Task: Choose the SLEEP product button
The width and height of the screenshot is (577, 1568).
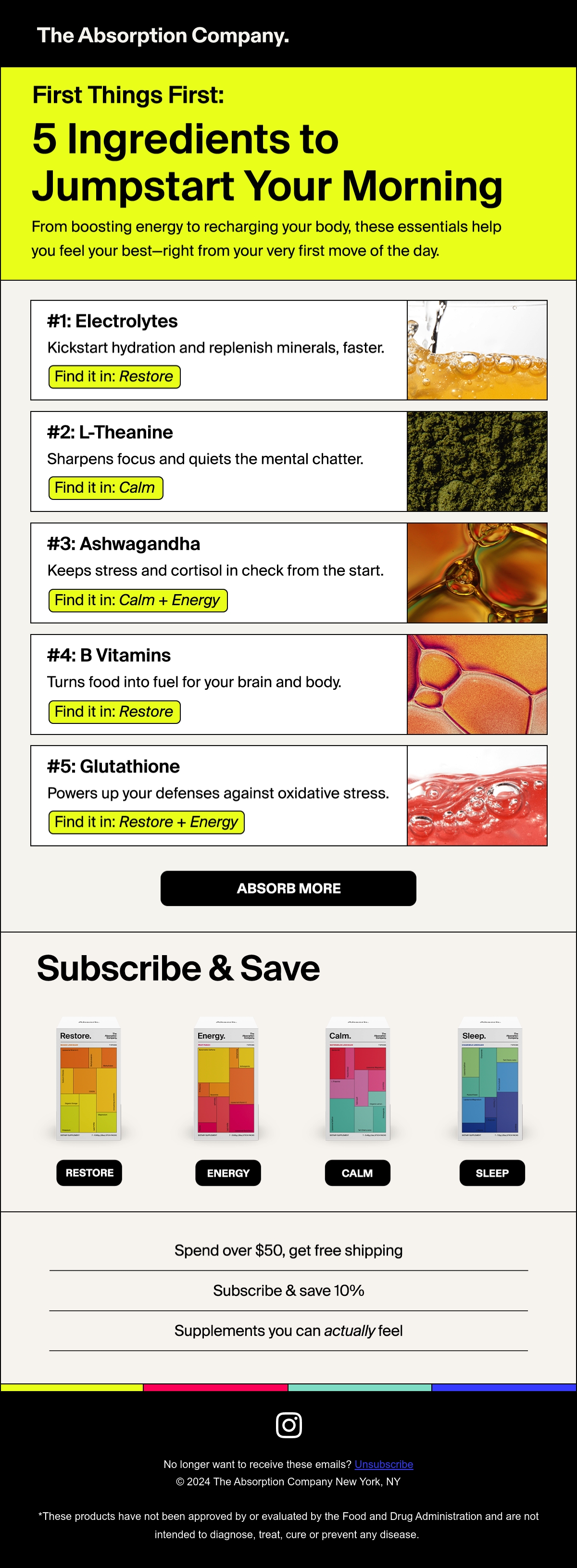Action: pos(492,1173)
